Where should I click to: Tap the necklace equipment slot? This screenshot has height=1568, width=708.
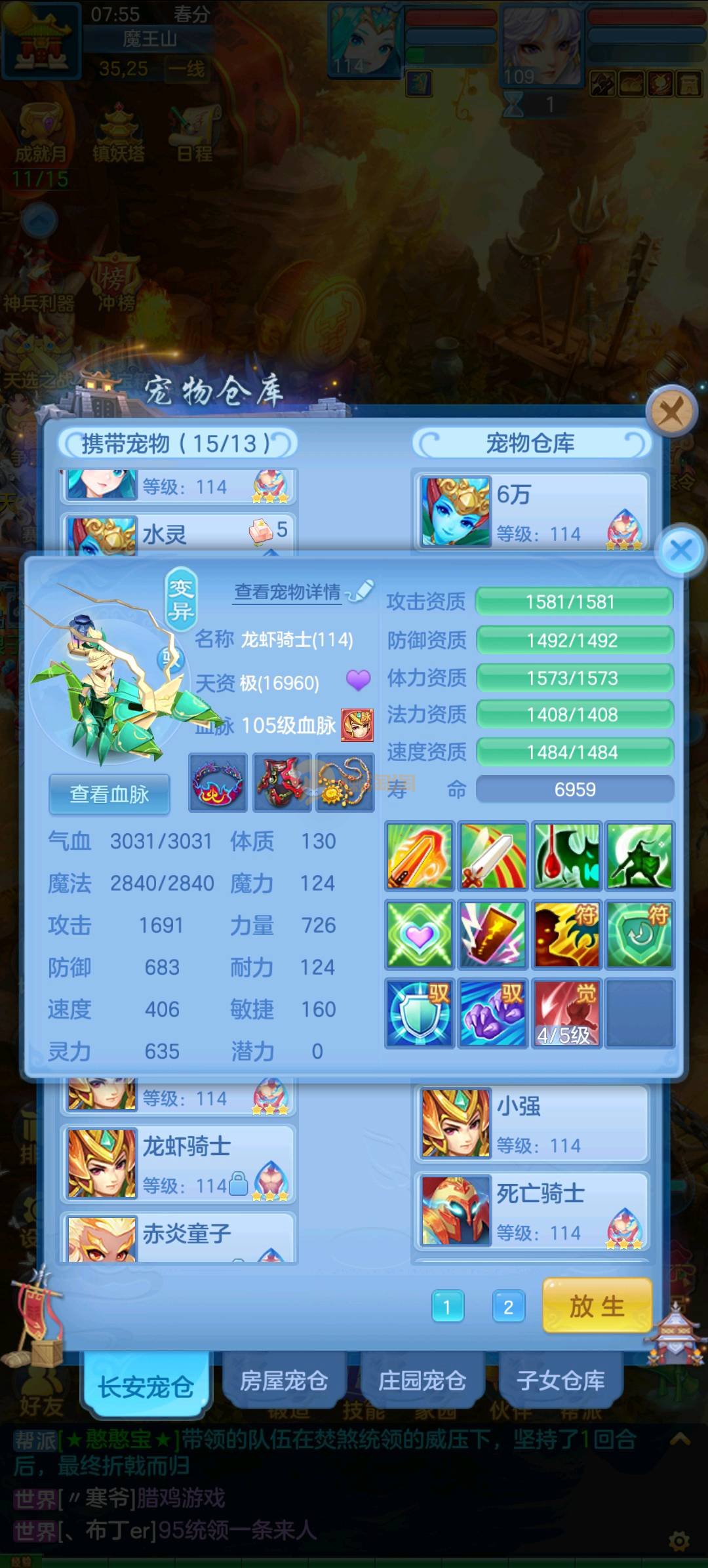[x=345, y=783]
